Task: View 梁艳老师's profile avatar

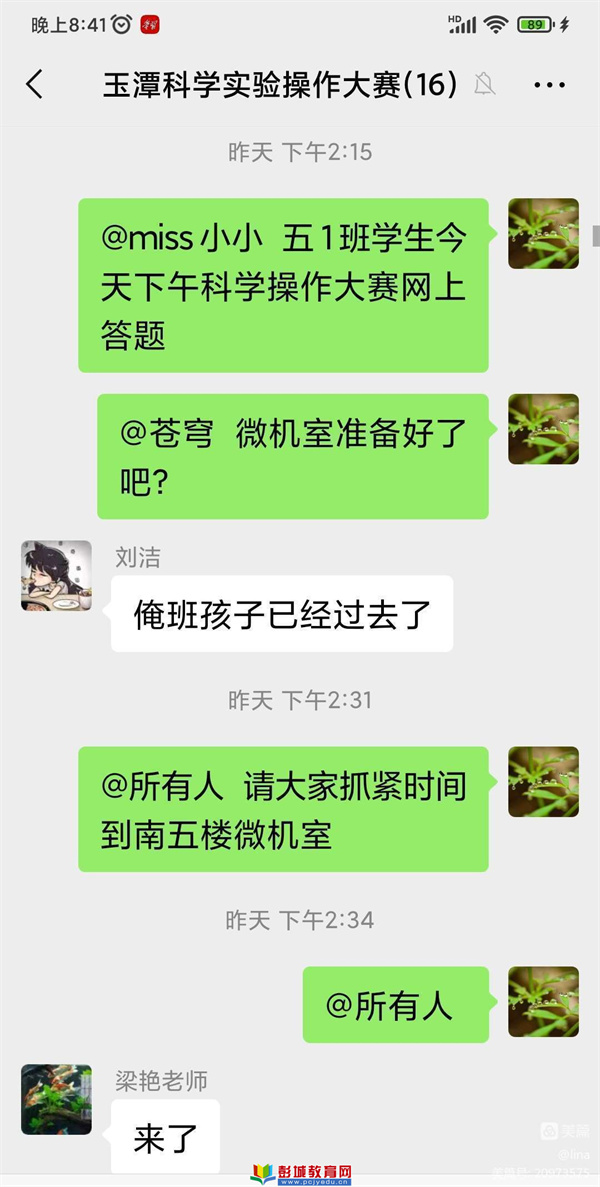Action: [56, 1099]
